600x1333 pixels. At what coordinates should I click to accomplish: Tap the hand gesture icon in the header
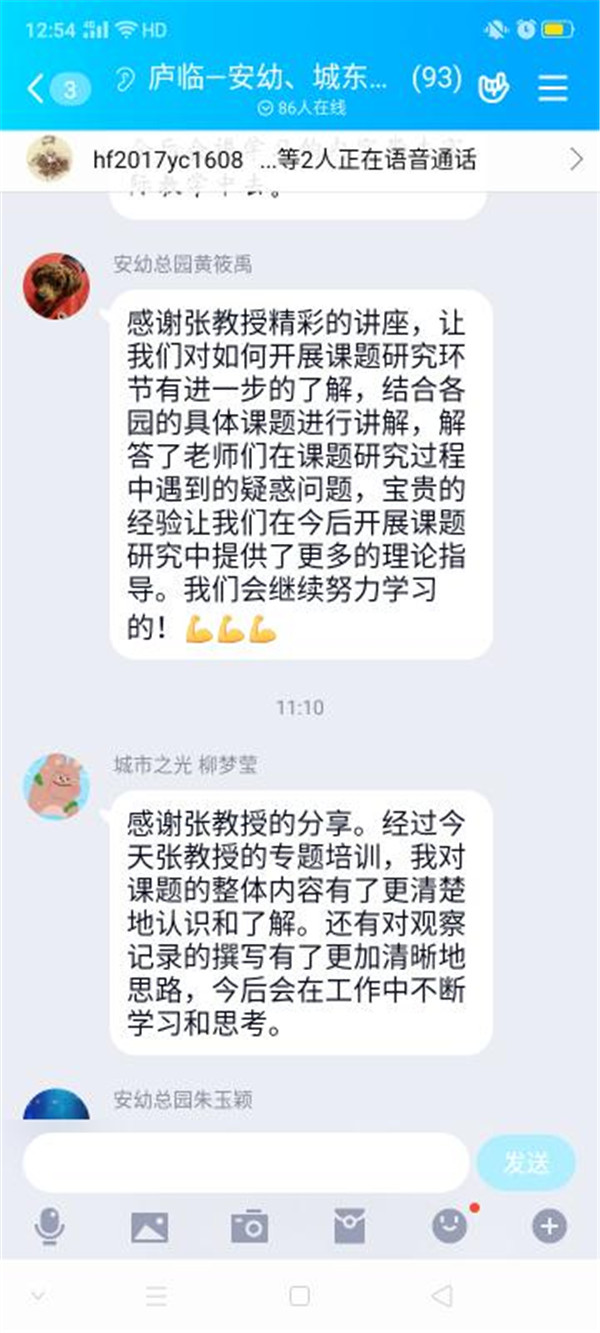coord(495,88)
